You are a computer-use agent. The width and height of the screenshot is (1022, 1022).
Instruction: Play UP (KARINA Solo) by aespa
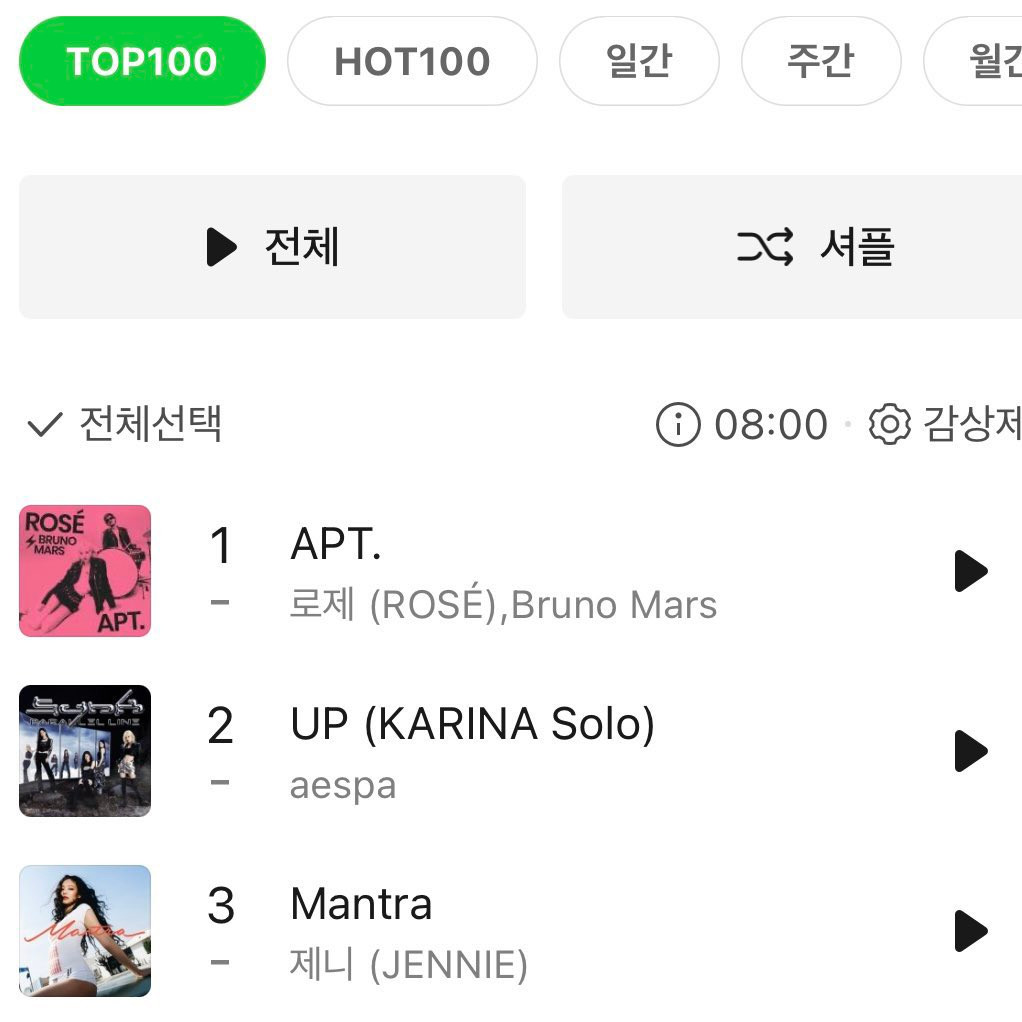coord(969,751)
